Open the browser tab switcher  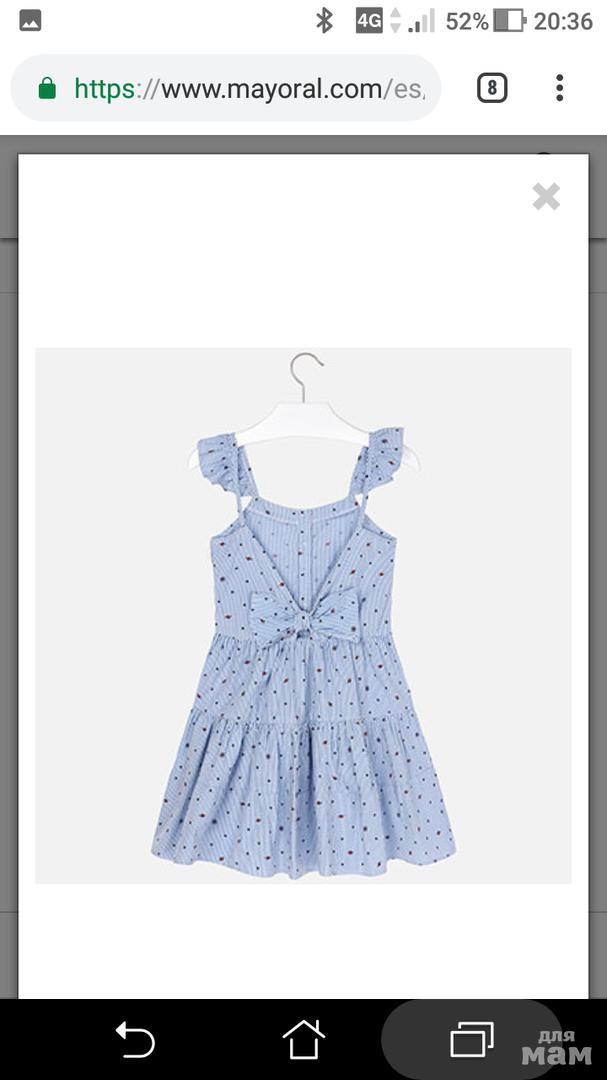491,89
